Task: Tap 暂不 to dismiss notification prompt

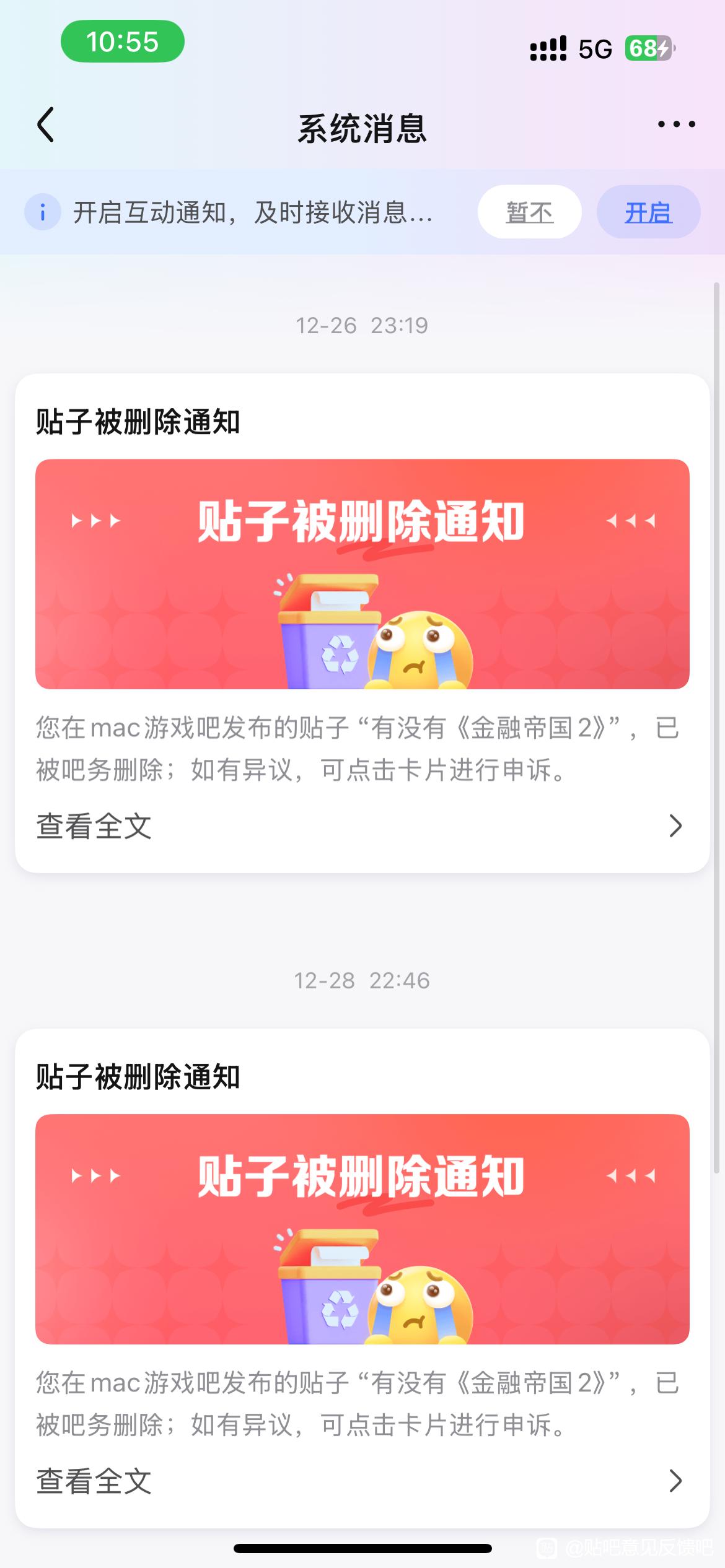Action: pos(529,212)
